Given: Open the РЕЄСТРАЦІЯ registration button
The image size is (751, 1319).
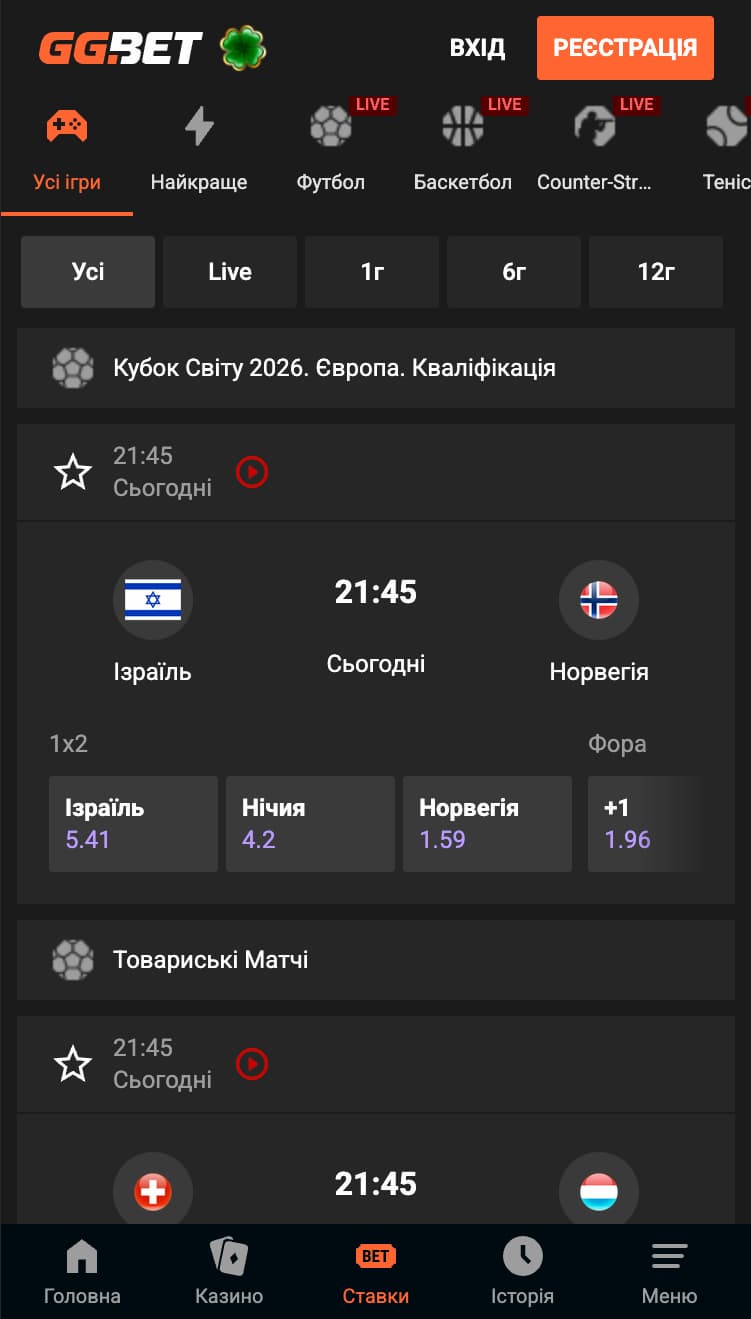Looking at the screenshot, I should [625, 48].
